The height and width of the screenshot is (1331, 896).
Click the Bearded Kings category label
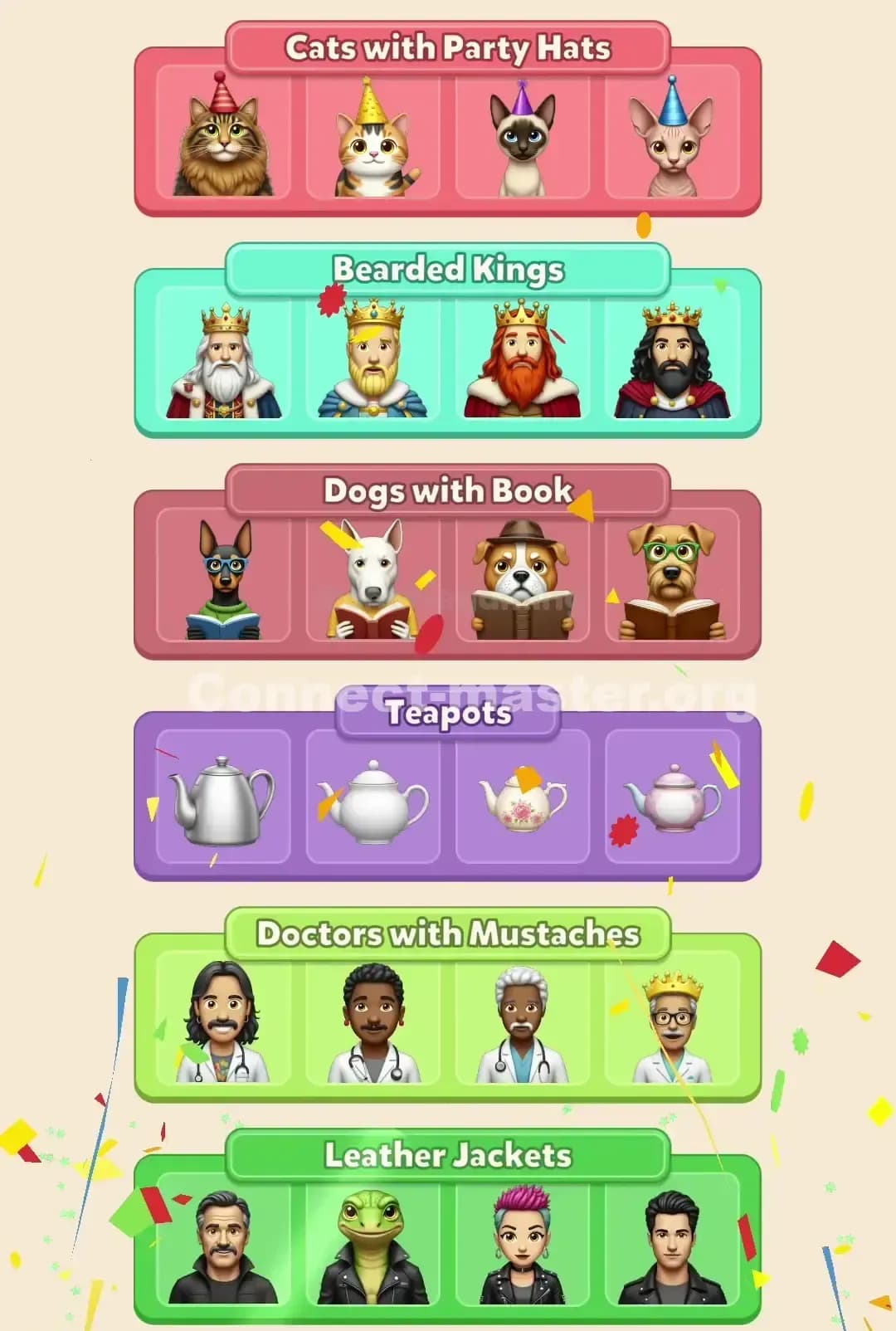(448, 269)
